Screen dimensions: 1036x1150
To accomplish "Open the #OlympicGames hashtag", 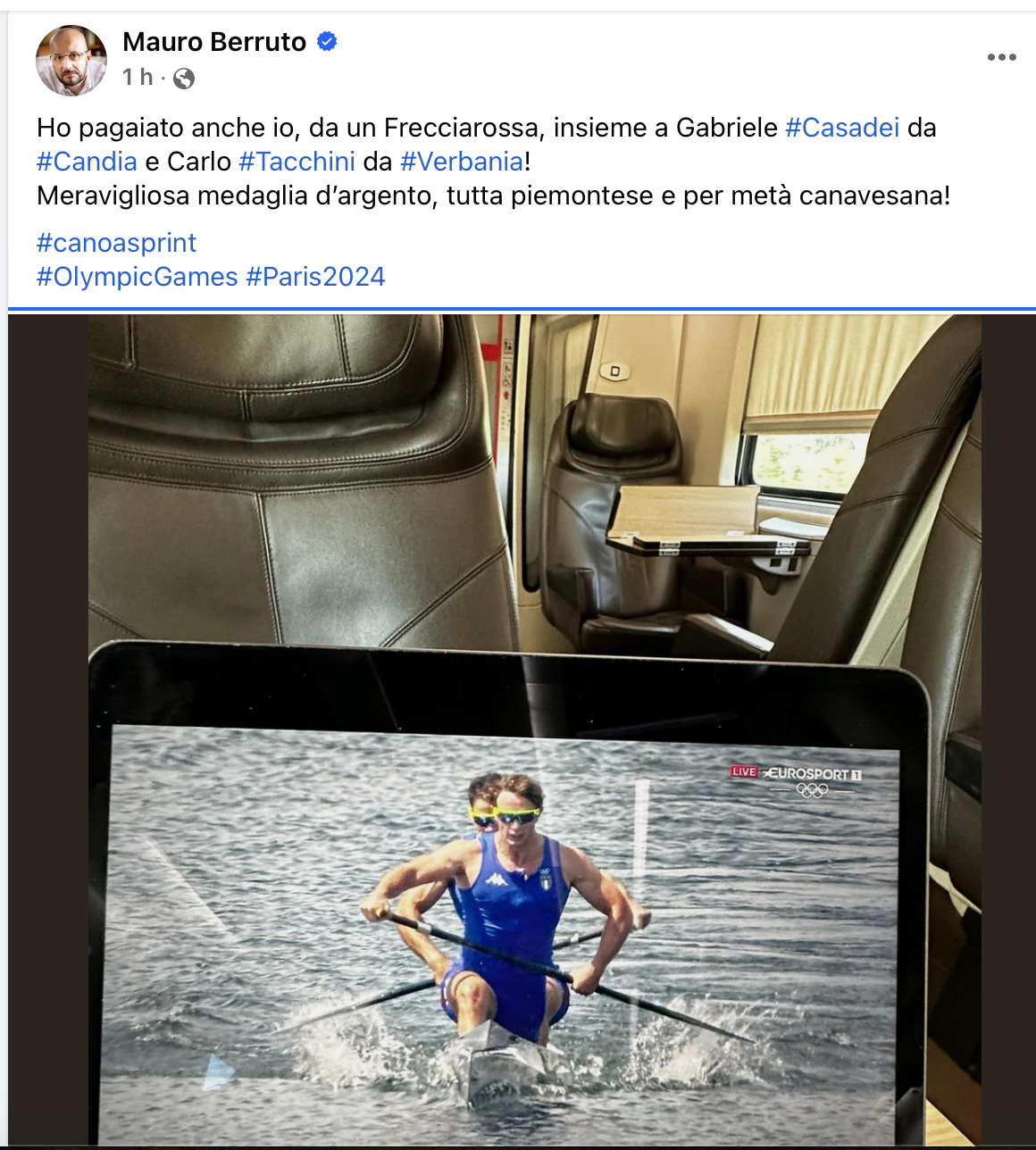I will (x=137, y=277).
